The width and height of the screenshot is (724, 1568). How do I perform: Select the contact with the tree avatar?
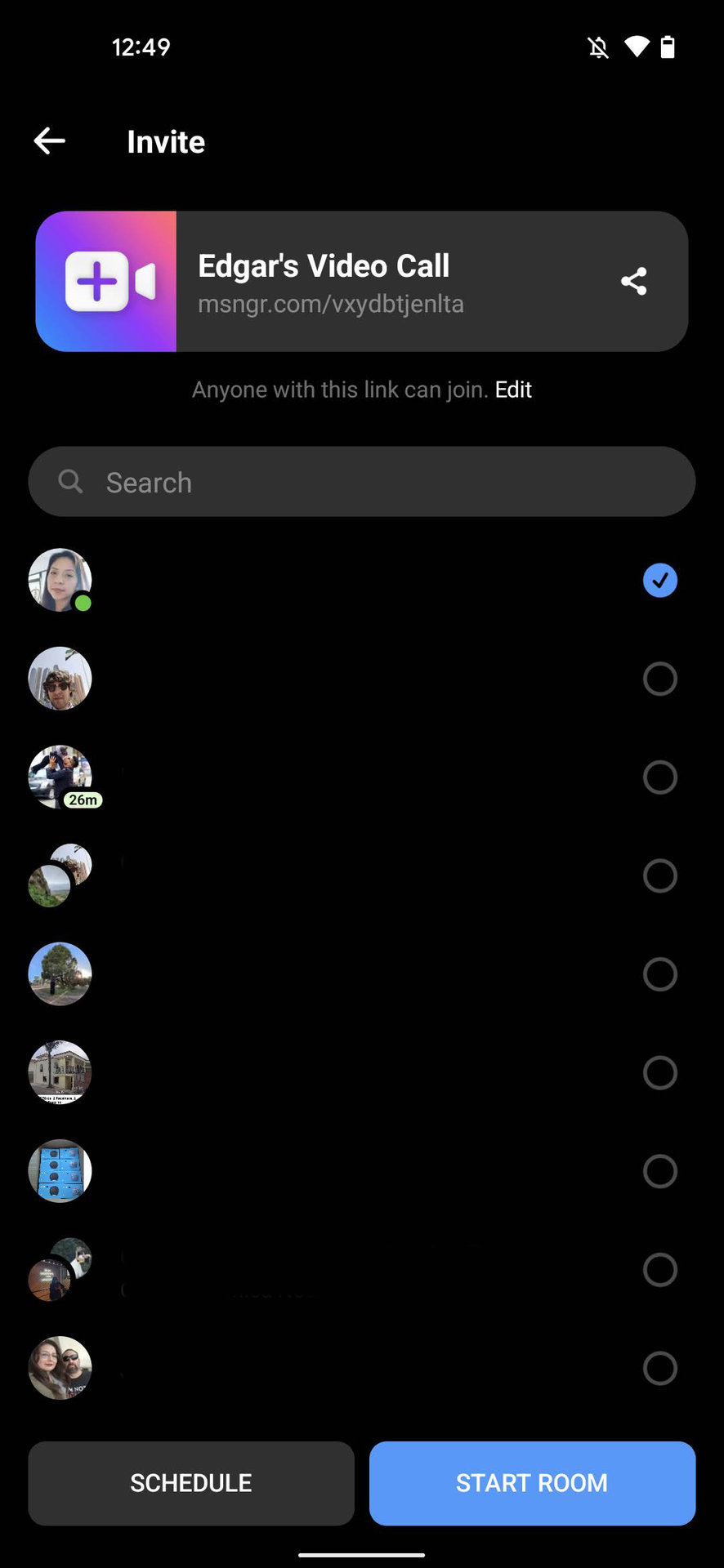pos(659,974)
